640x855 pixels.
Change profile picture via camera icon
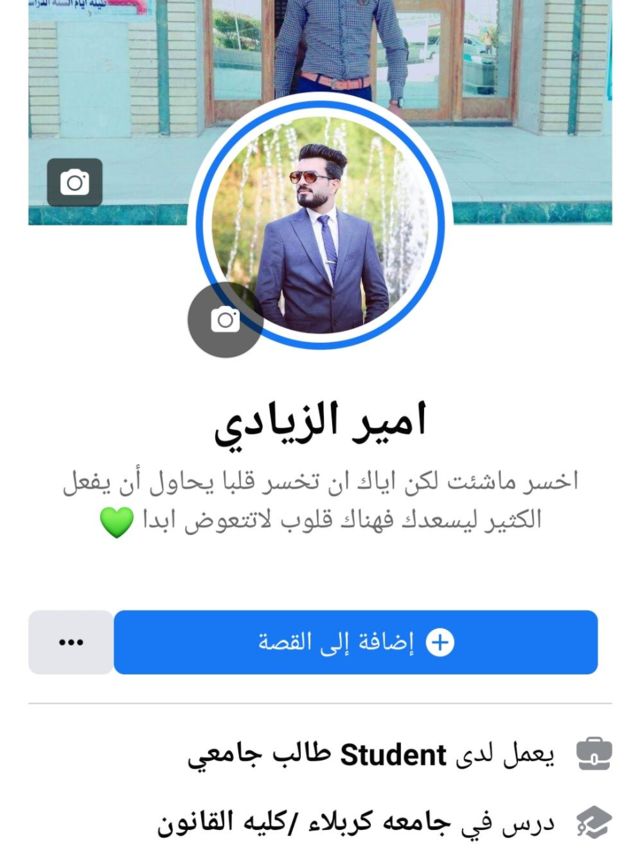pos(225,320)
